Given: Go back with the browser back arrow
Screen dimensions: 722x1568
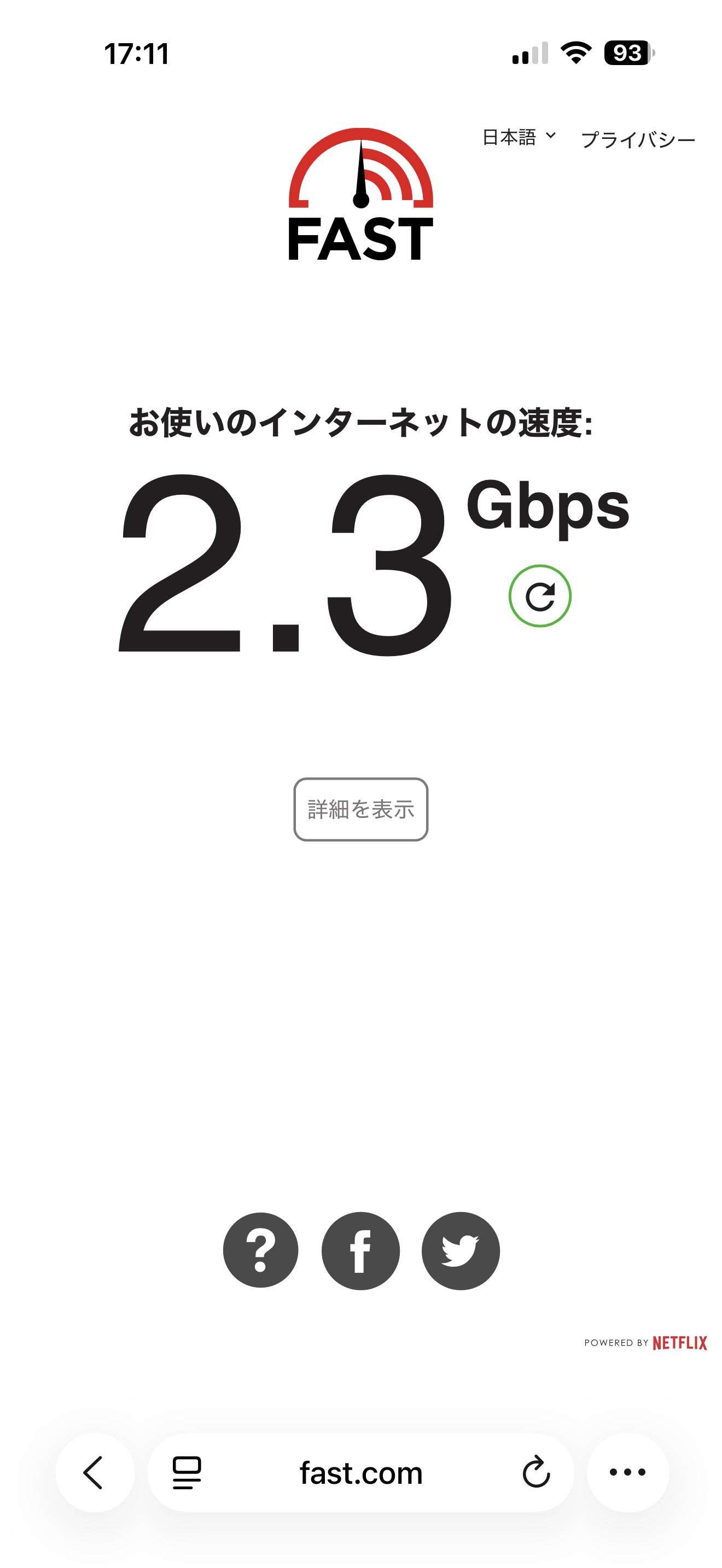Looking at the screenshot, I should [95, 1472].
